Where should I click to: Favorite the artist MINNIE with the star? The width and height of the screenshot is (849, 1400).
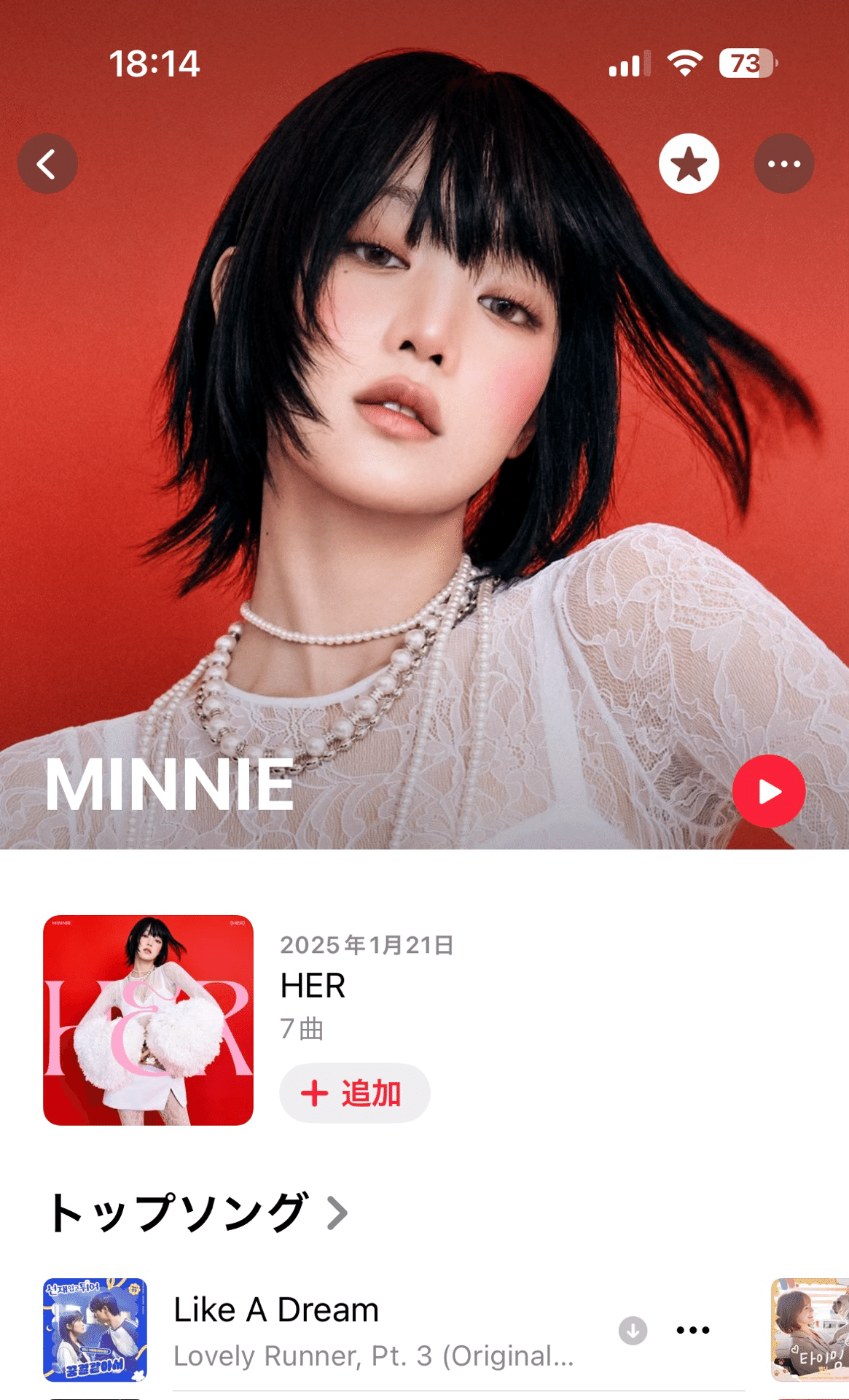689,164
